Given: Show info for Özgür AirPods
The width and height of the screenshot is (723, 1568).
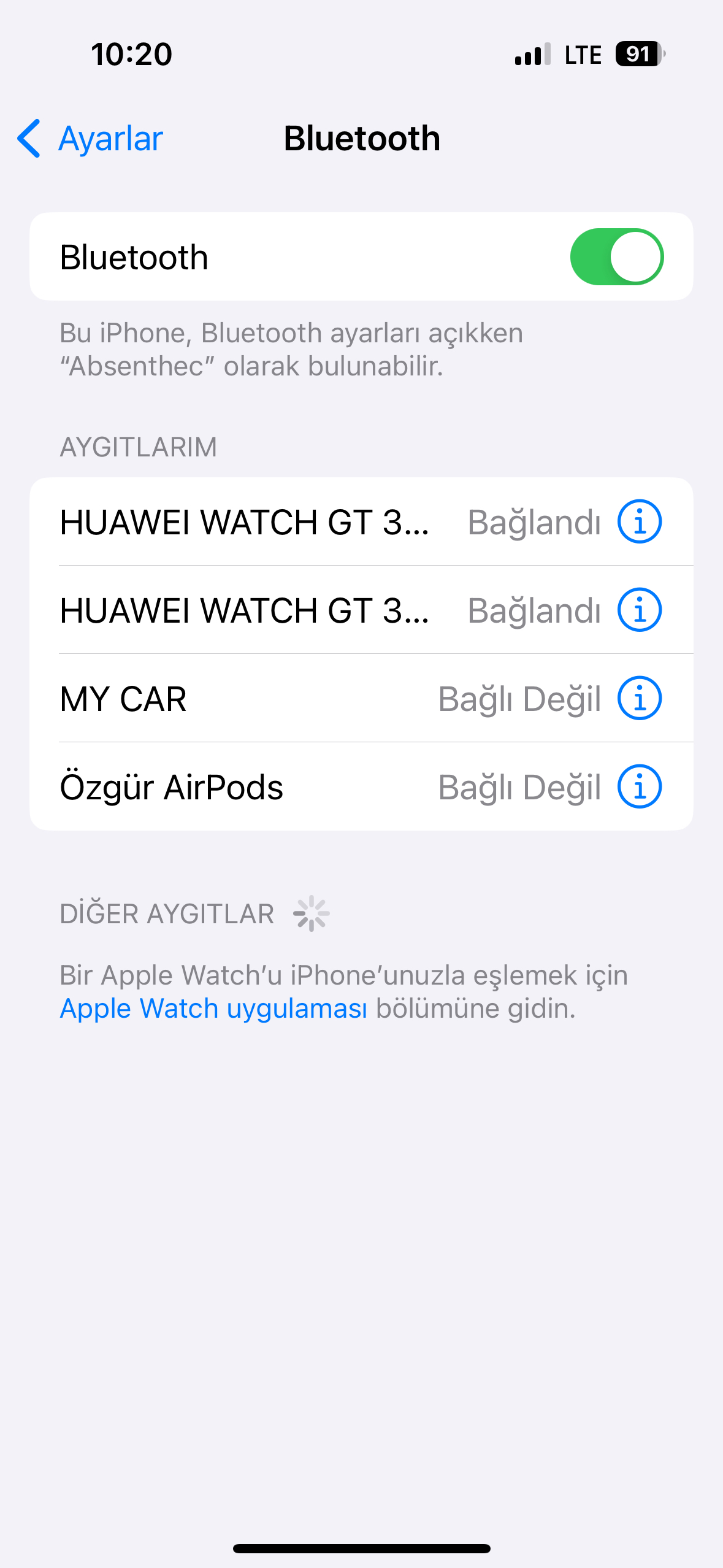Looking at the screenshot, I should (x=639, y=787).
